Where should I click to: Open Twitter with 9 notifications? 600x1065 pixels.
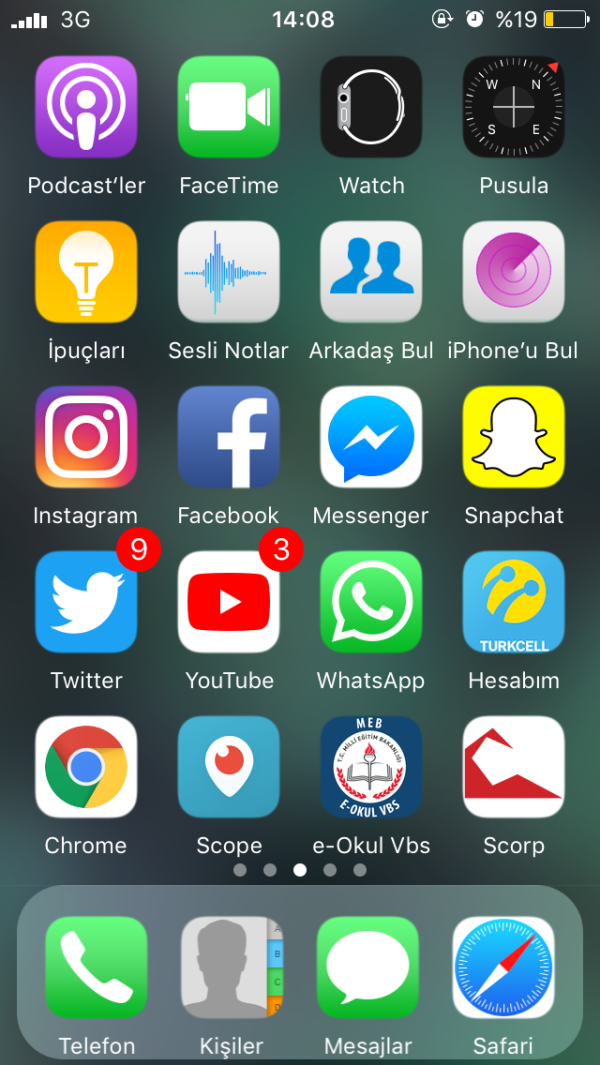pos(86,602)
